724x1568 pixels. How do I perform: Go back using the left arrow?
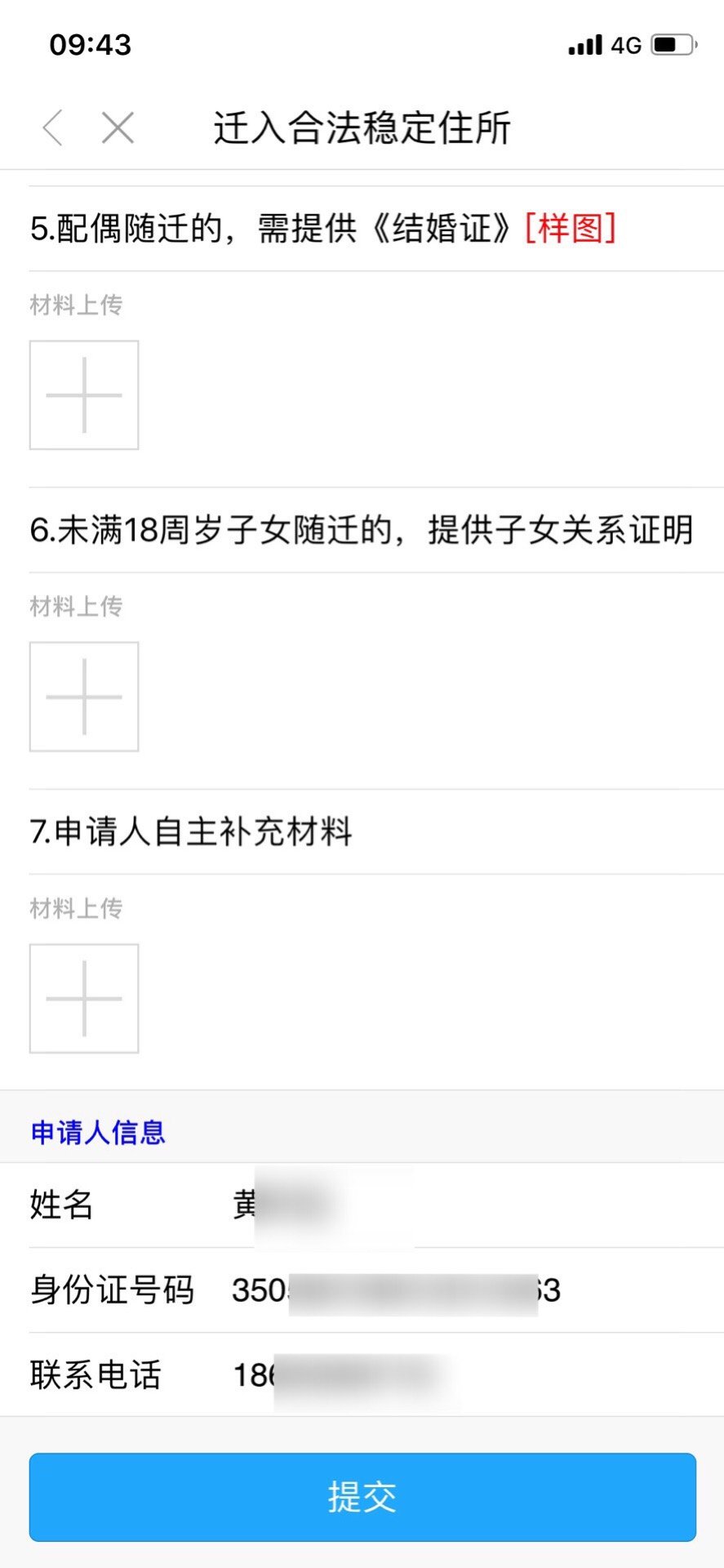53,128
